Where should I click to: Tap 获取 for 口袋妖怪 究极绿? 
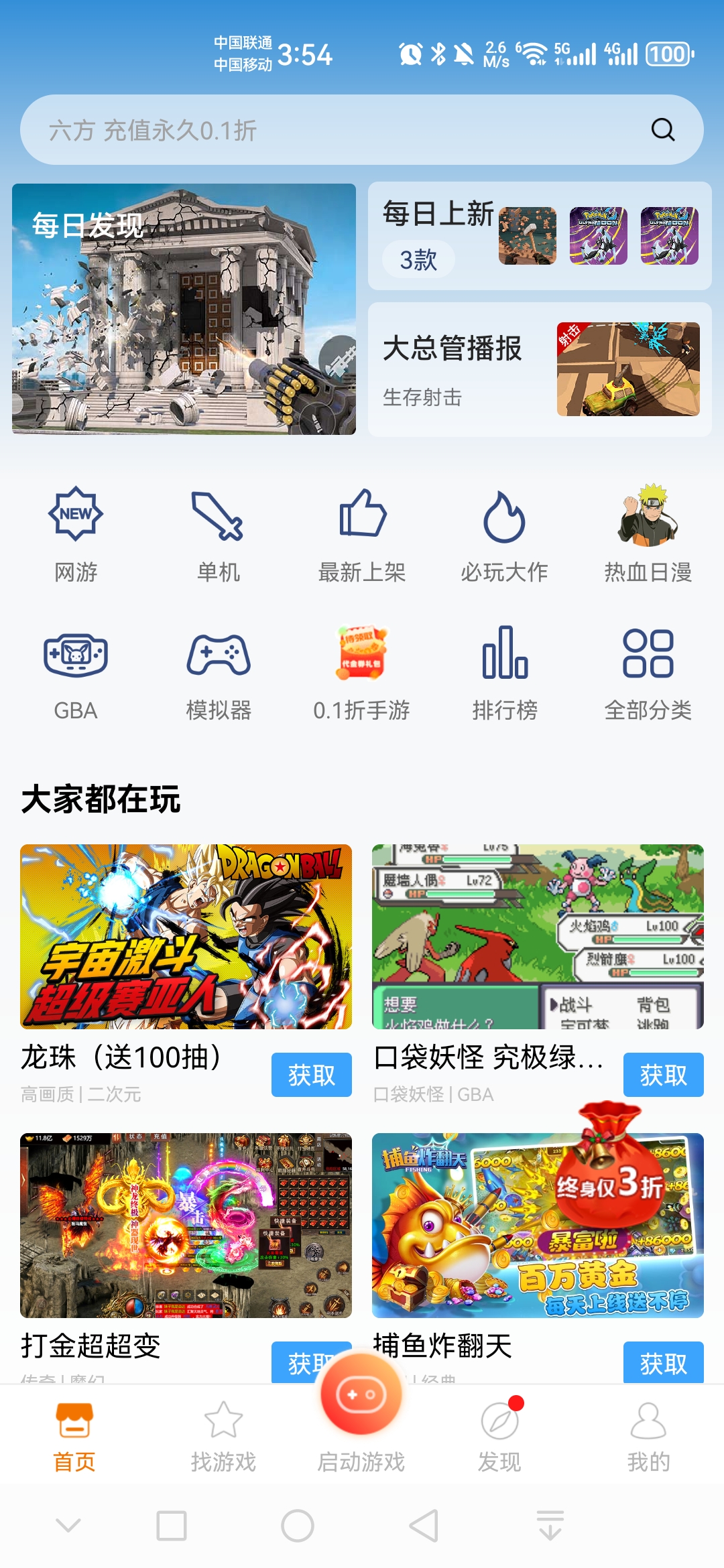tap(663, 1075)
